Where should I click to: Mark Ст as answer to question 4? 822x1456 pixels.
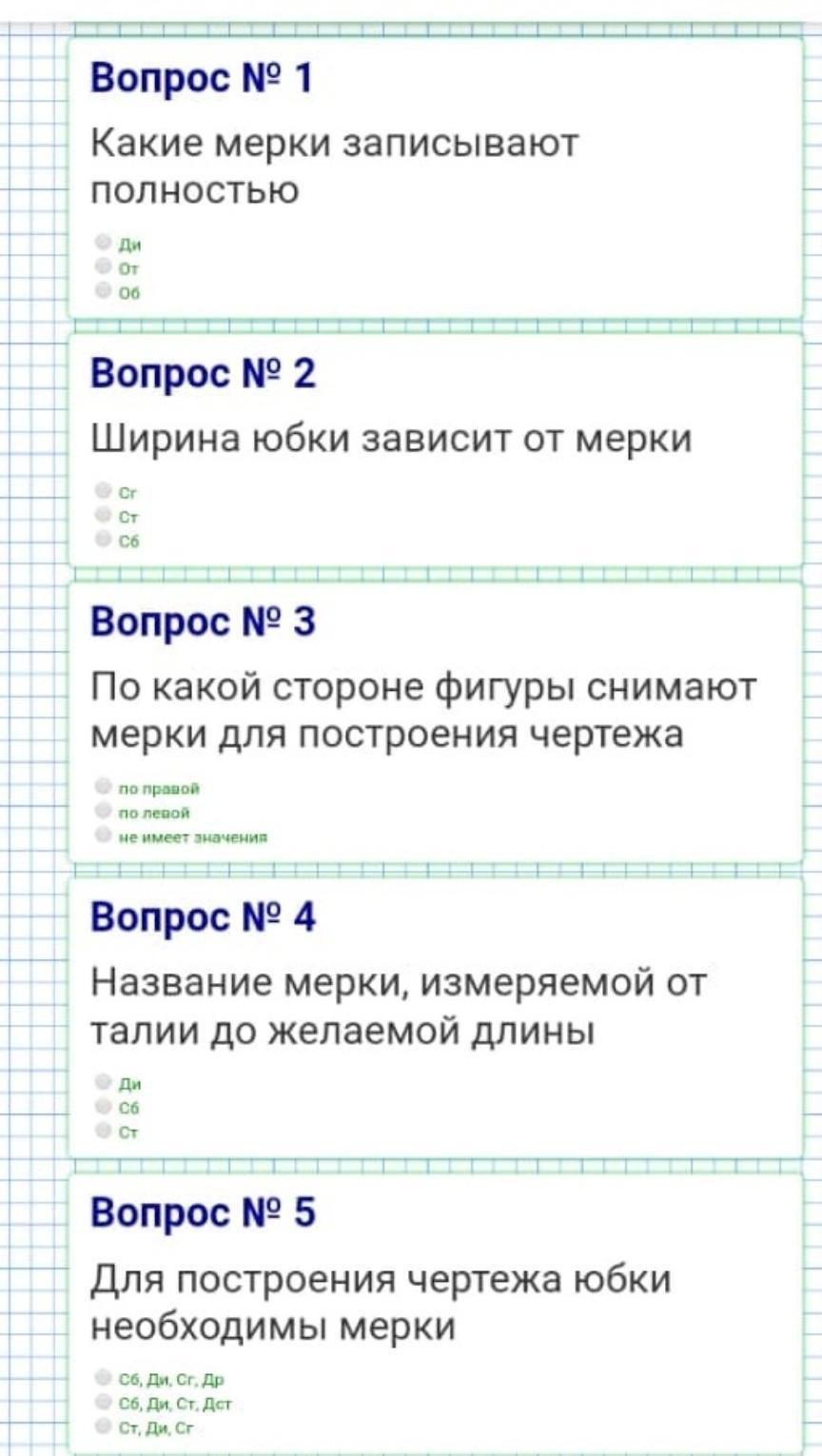click(104, 1131)
